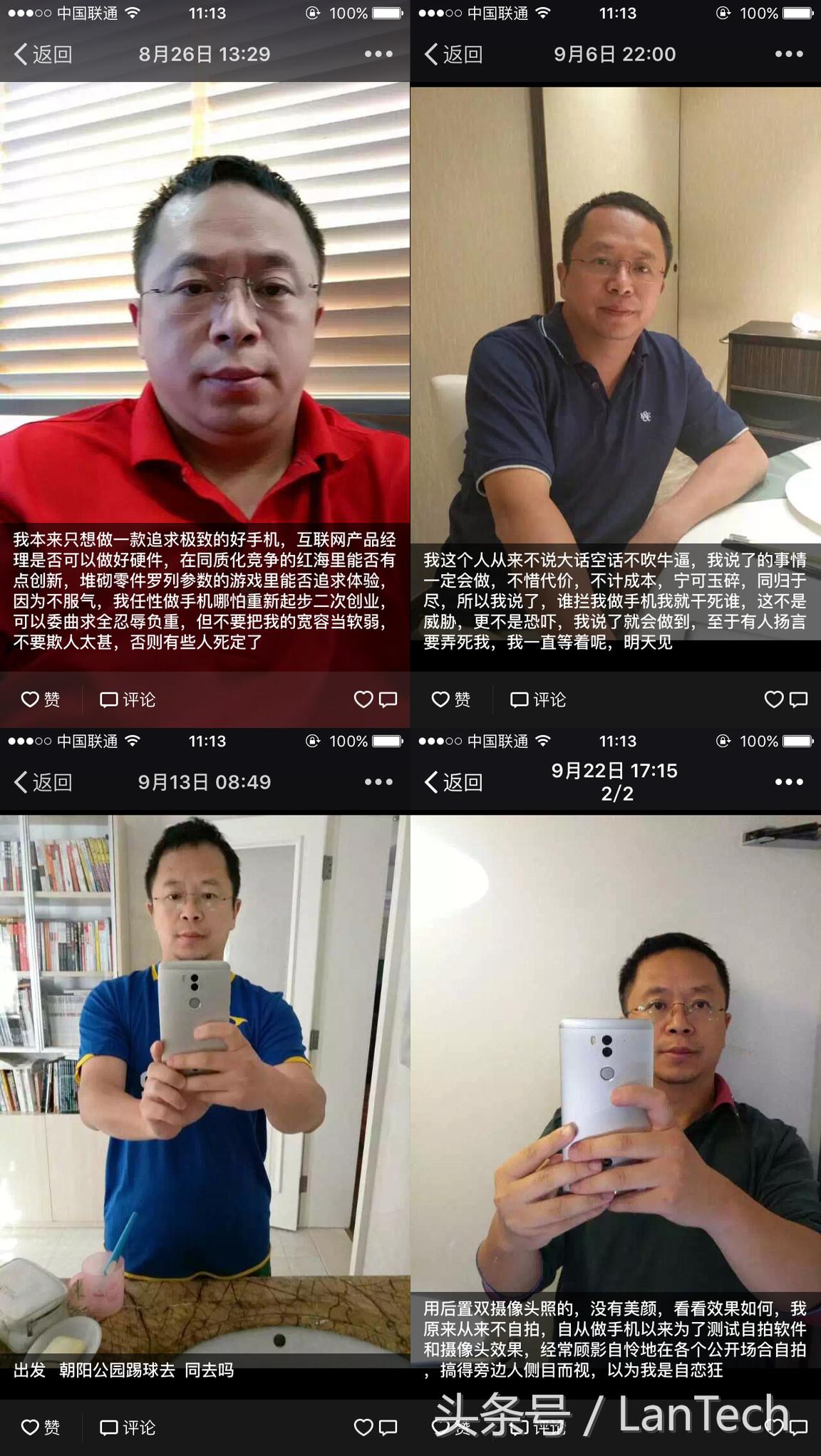Open the ellipsis options on the 9月13 post

coord(378,781)
